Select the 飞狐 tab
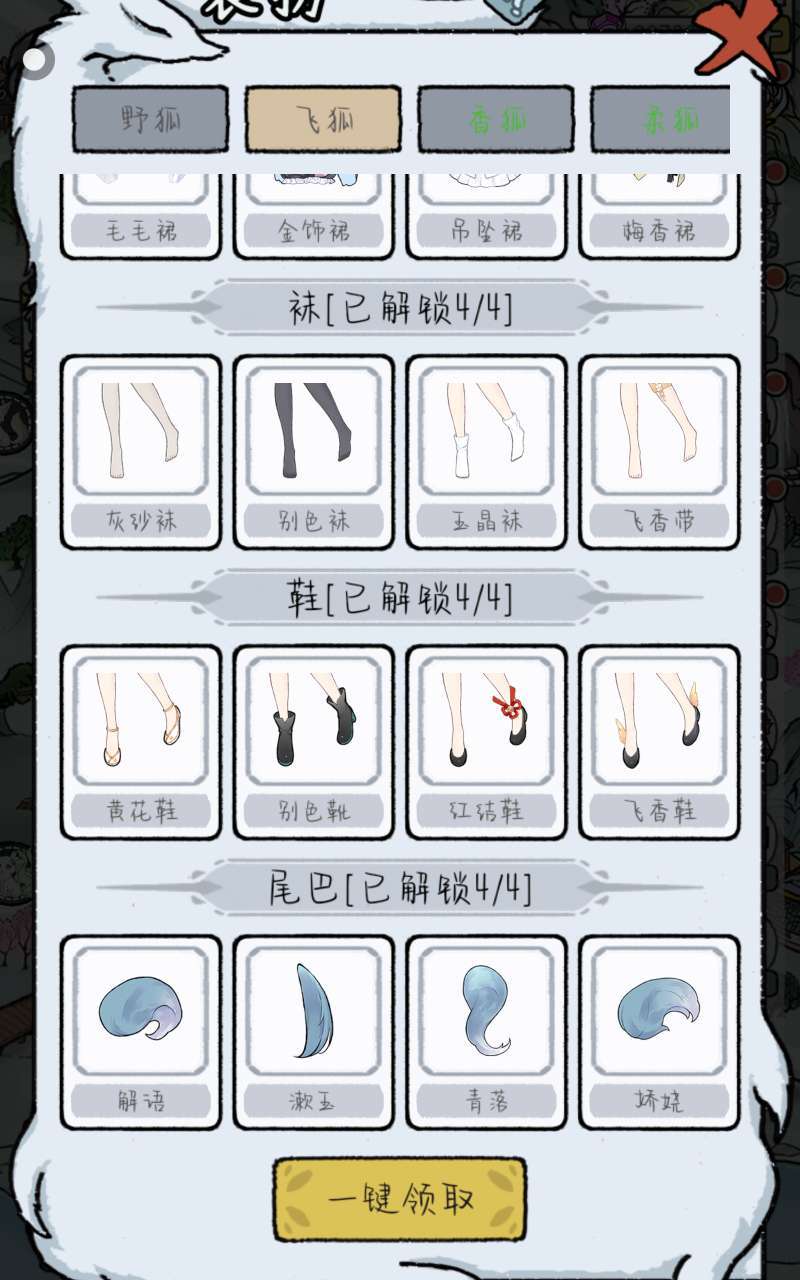 323,119
